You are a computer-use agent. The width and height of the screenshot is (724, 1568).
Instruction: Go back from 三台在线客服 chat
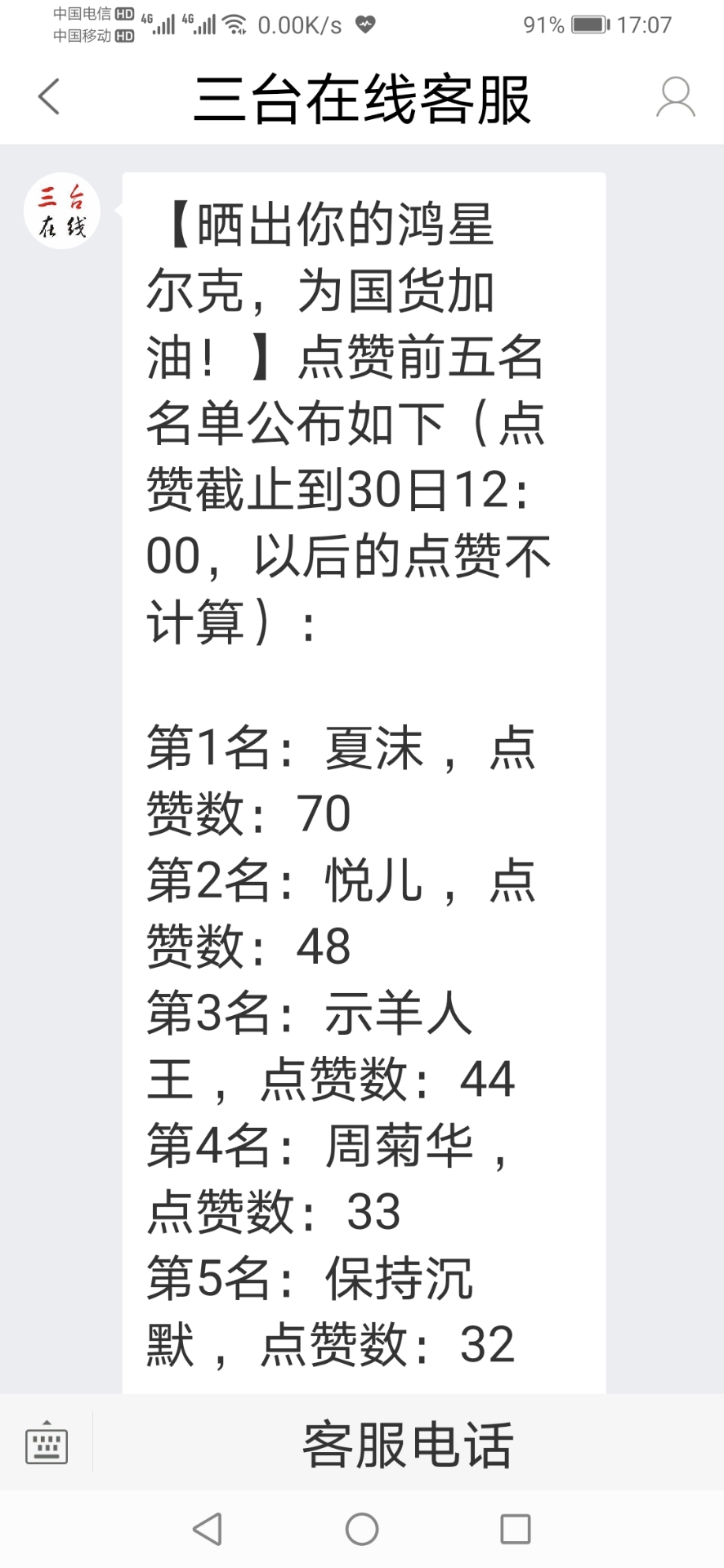coord(50,97)
